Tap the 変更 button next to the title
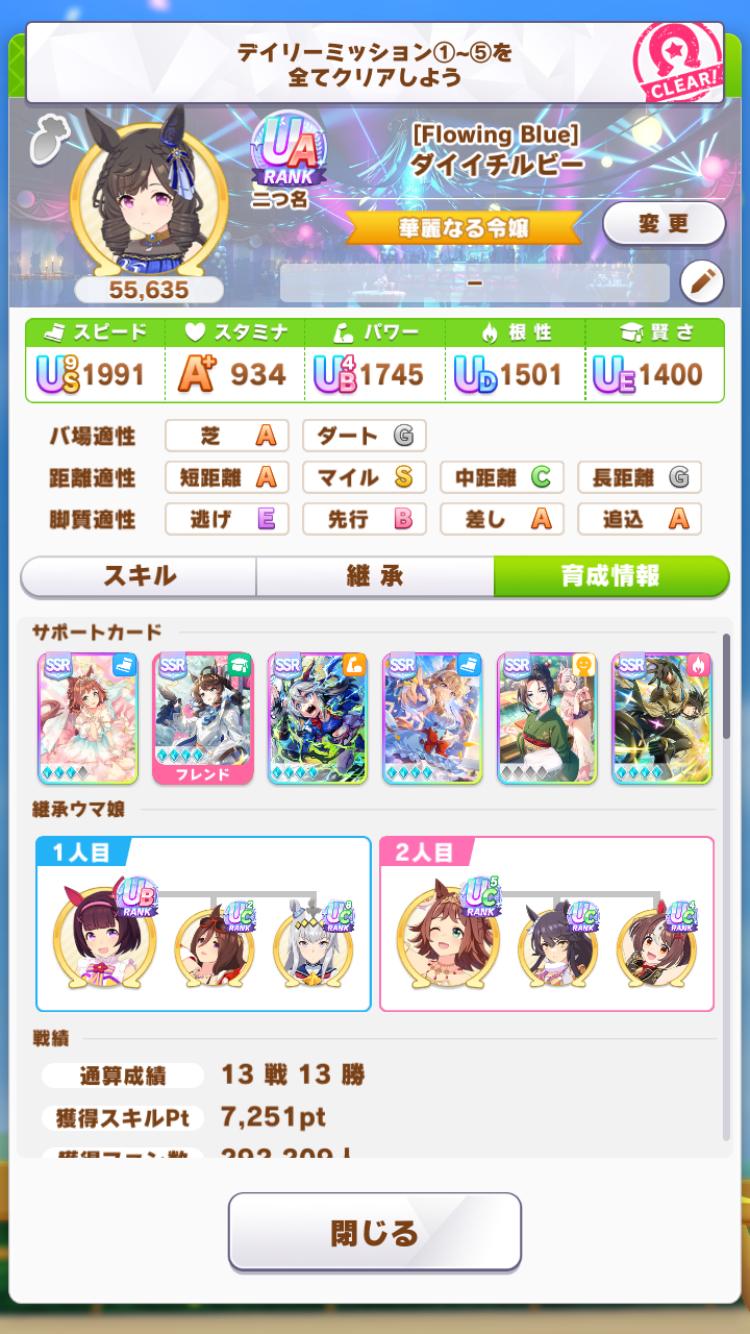Image resolution: width=750 pixels, height=1334 pixels. pyautogui.click(x=664, y=223)
